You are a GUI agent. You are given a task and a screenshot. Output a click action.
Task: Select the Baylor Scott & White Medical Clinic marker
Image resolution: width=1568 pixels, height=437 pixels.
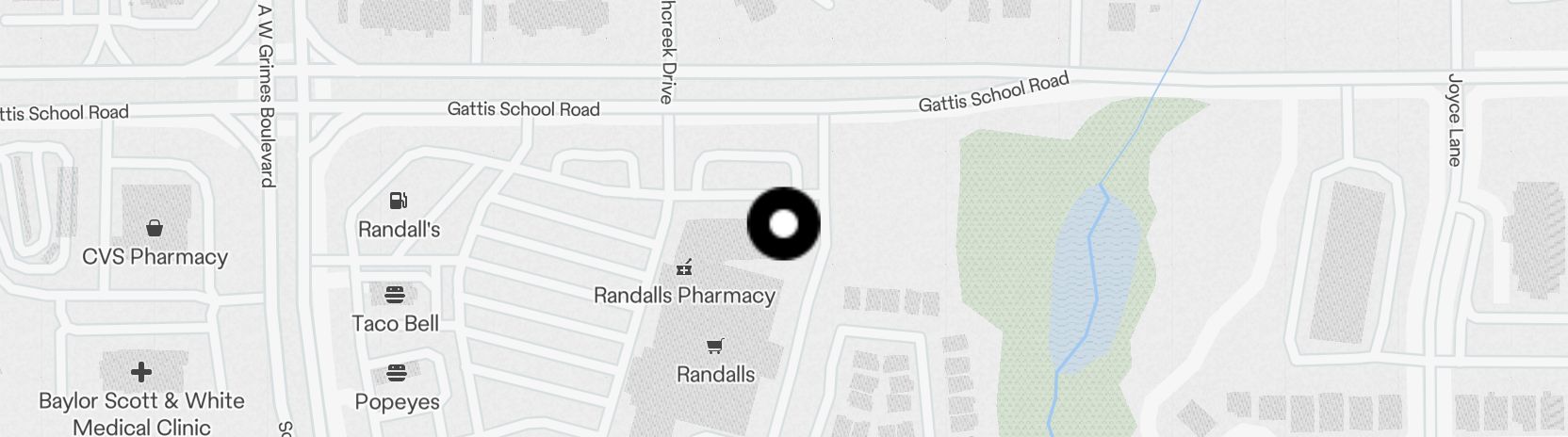(x=141, y=373)
